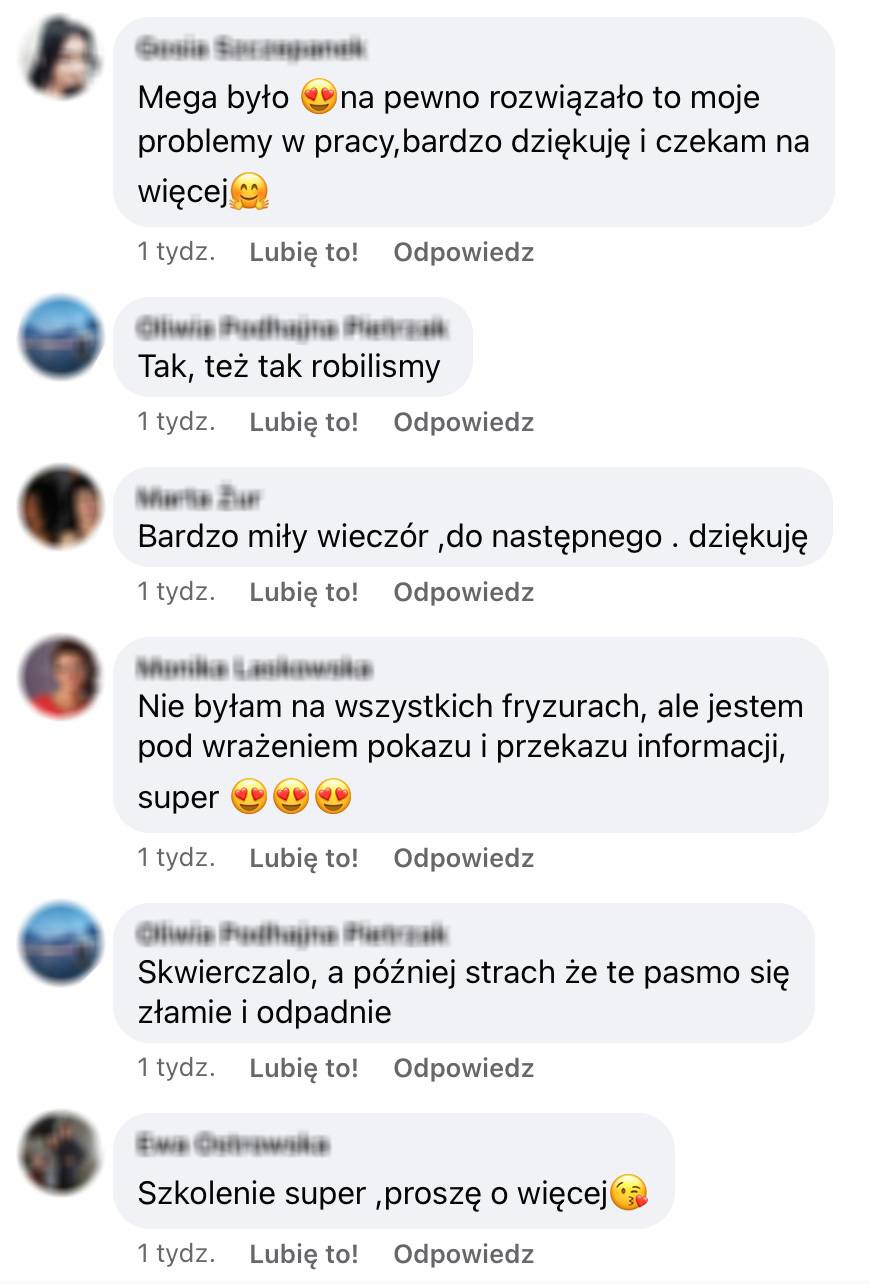Like the "Szkolenie super" comment
Screen dimensions: 870x1284
(x=303, y=1254)
